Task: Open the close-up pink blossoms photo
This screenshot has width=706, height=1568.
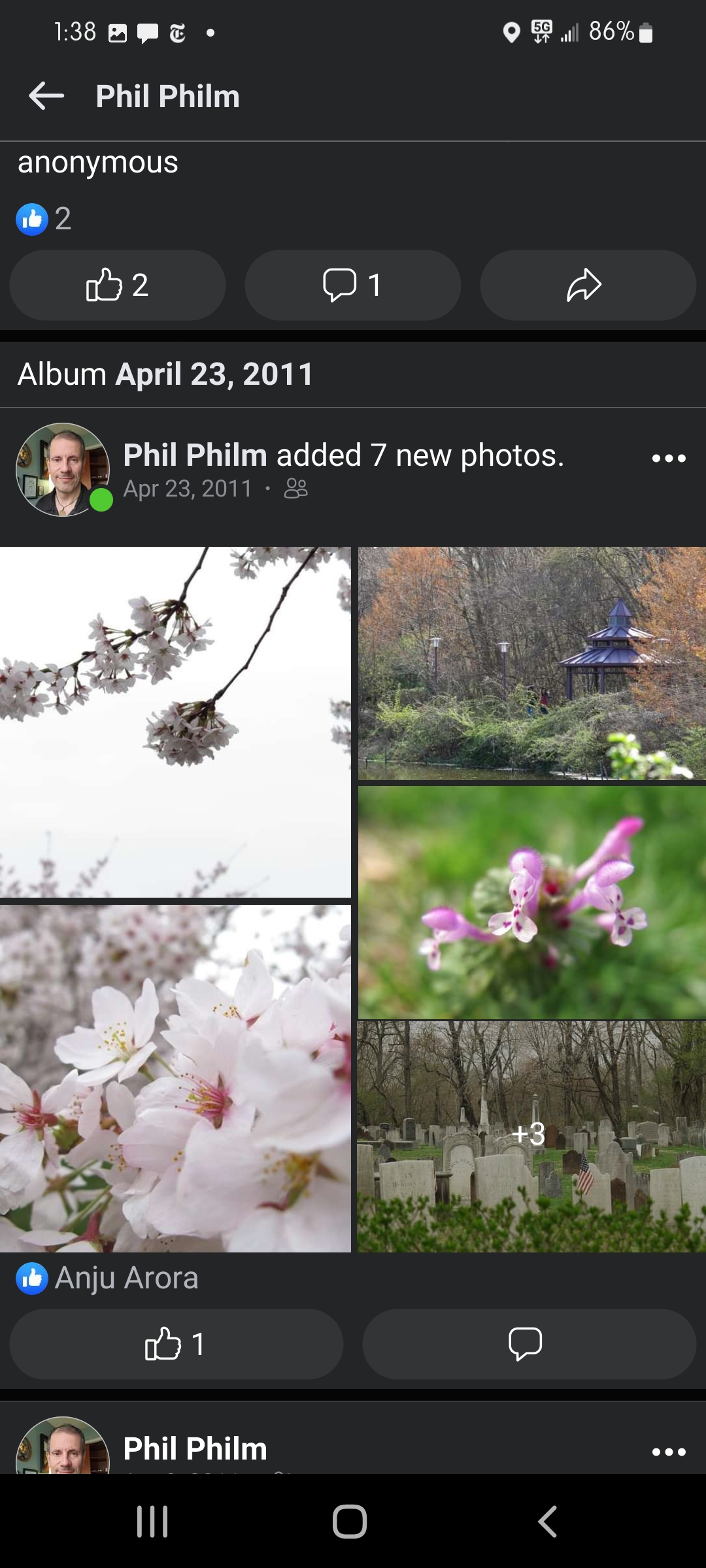Action: tap(175, 1078)
